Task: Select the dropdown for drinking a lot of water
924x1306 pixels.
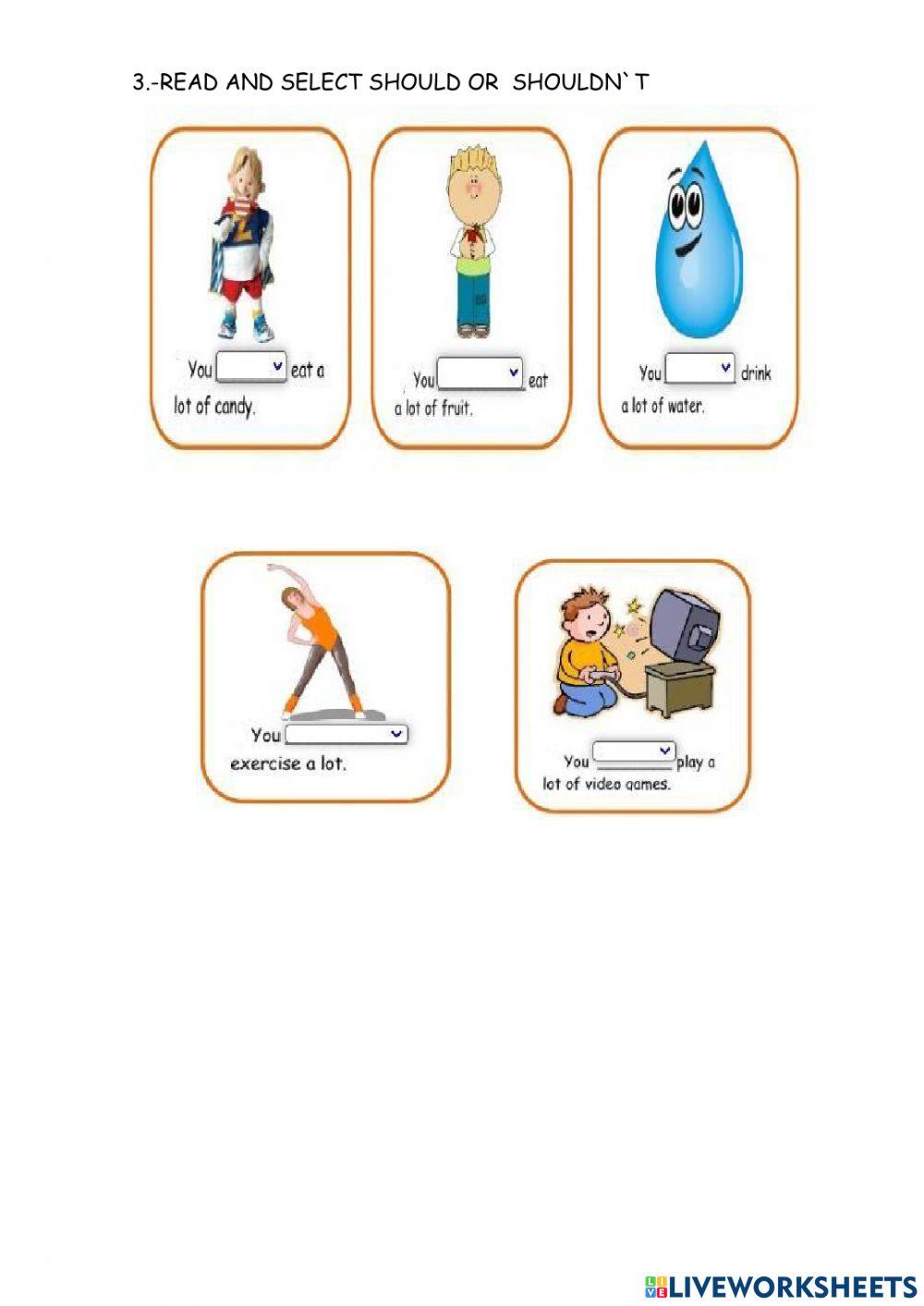Action: (700, 368)
